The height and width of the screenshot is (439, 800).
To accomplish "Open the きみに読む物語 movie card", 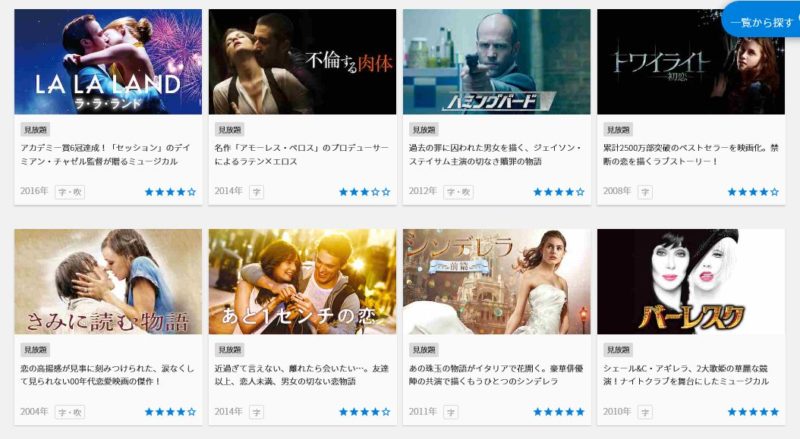I will click(x=108, y=282).
